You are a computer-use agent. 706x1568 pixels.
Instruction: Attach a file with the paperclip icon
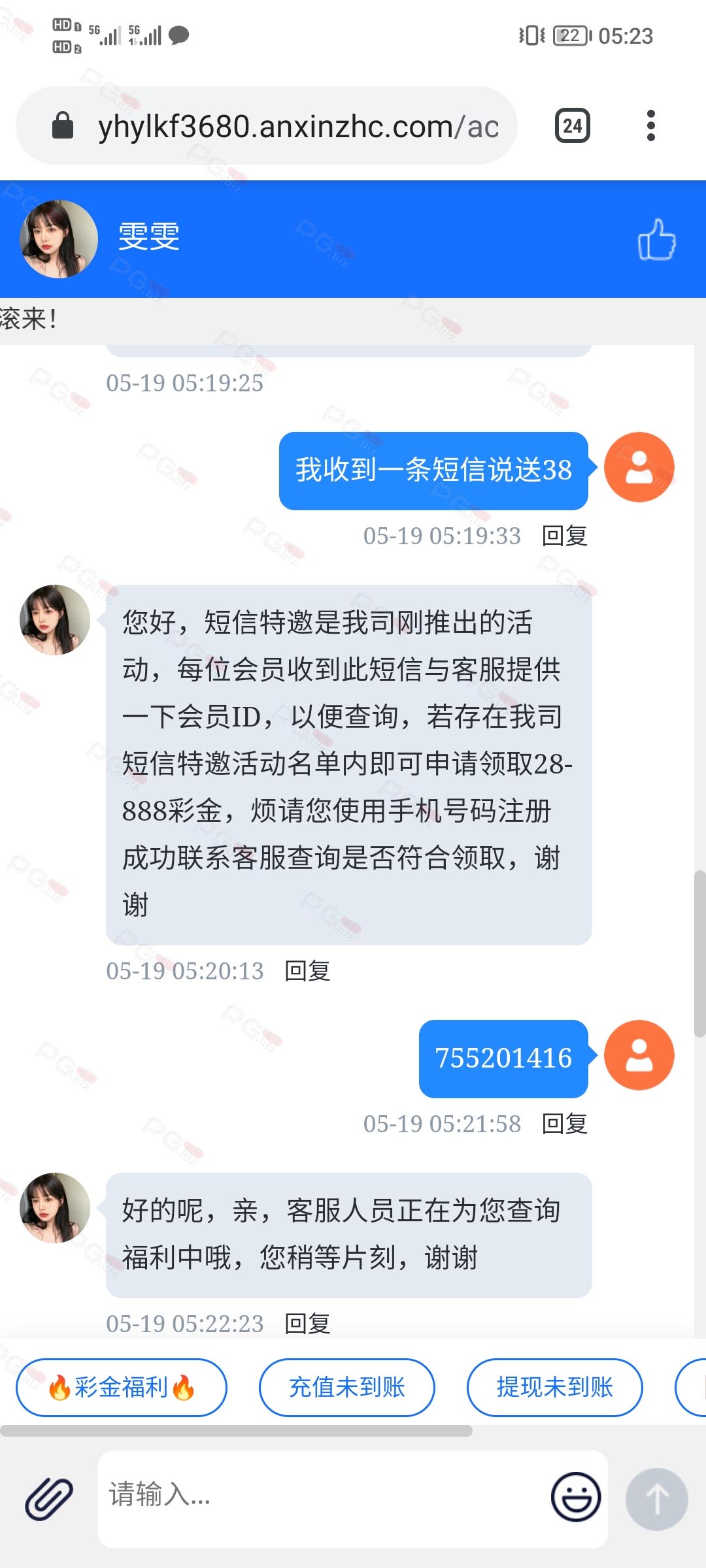click(x=49, y=1499)
